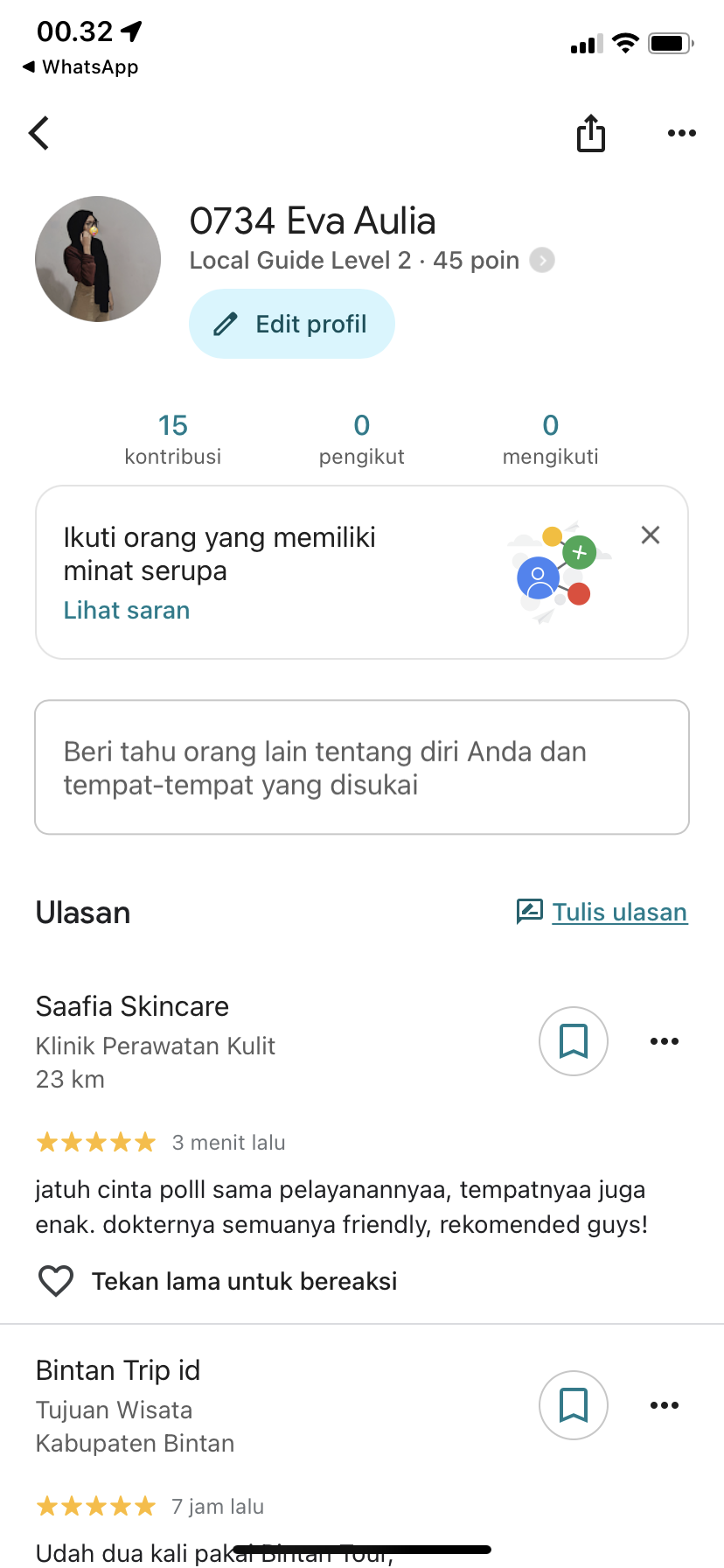The height and width of the screenshot is (1568, 724).
Task: Save Saafia Skincare with the bookmark
Action: (x=574, y=1041)
